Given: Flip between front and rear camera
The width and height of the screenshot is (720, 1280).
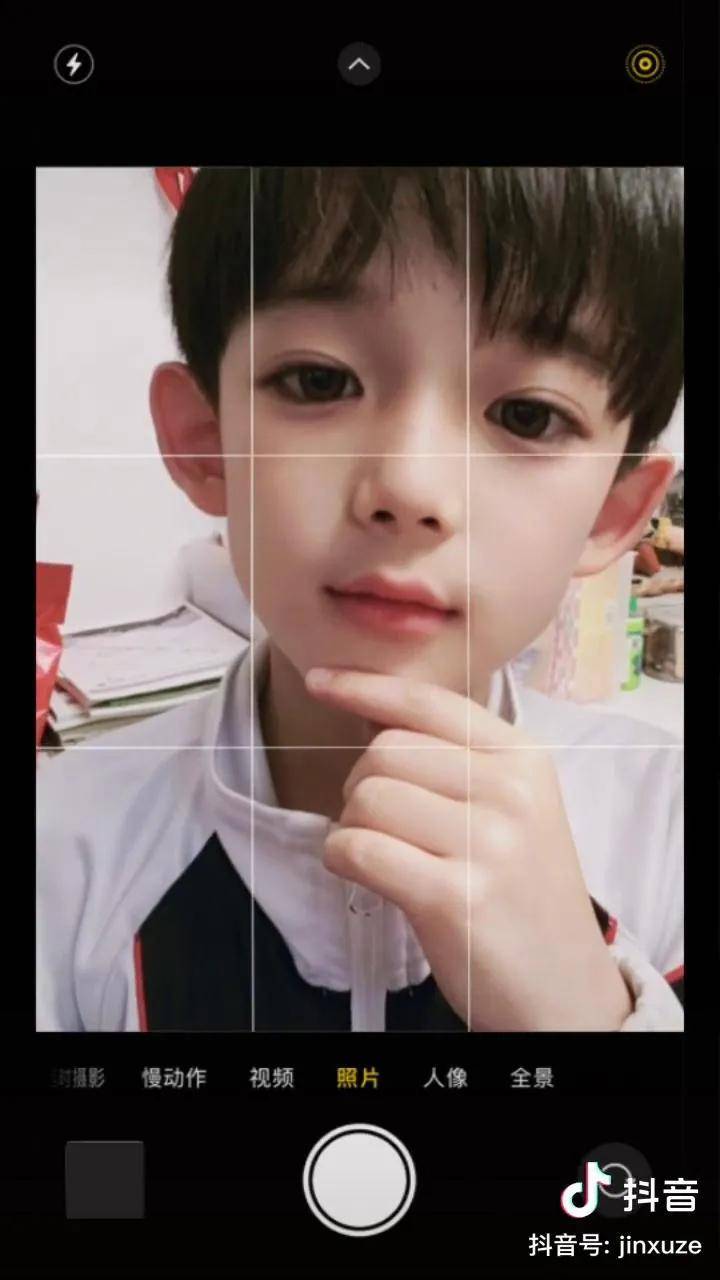Looking at the screenshot, I should tap(617, 1176).
